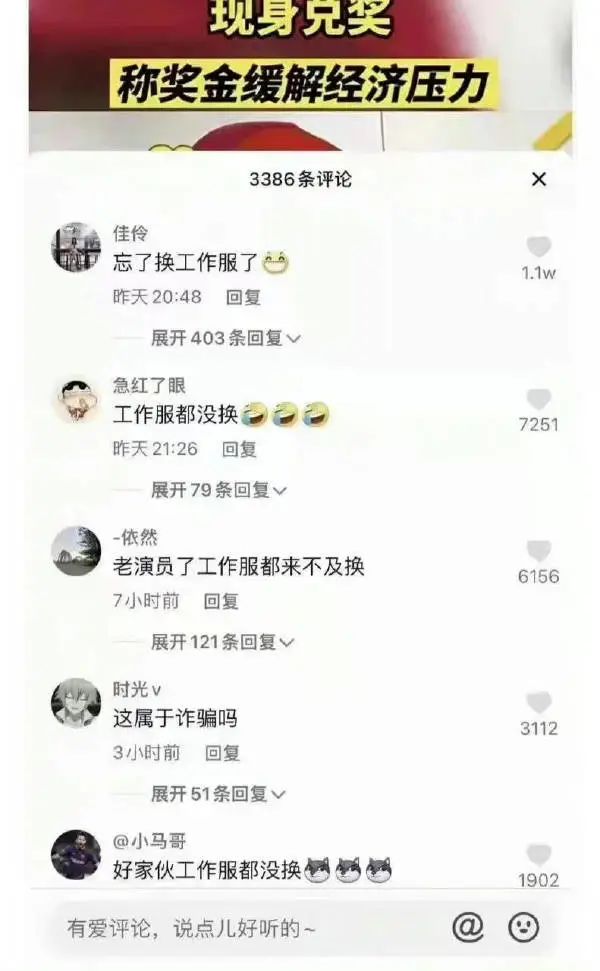Viewport: 600px width, 971px height.
Task: Reply to 佳伶's comment
Action: 243,297
